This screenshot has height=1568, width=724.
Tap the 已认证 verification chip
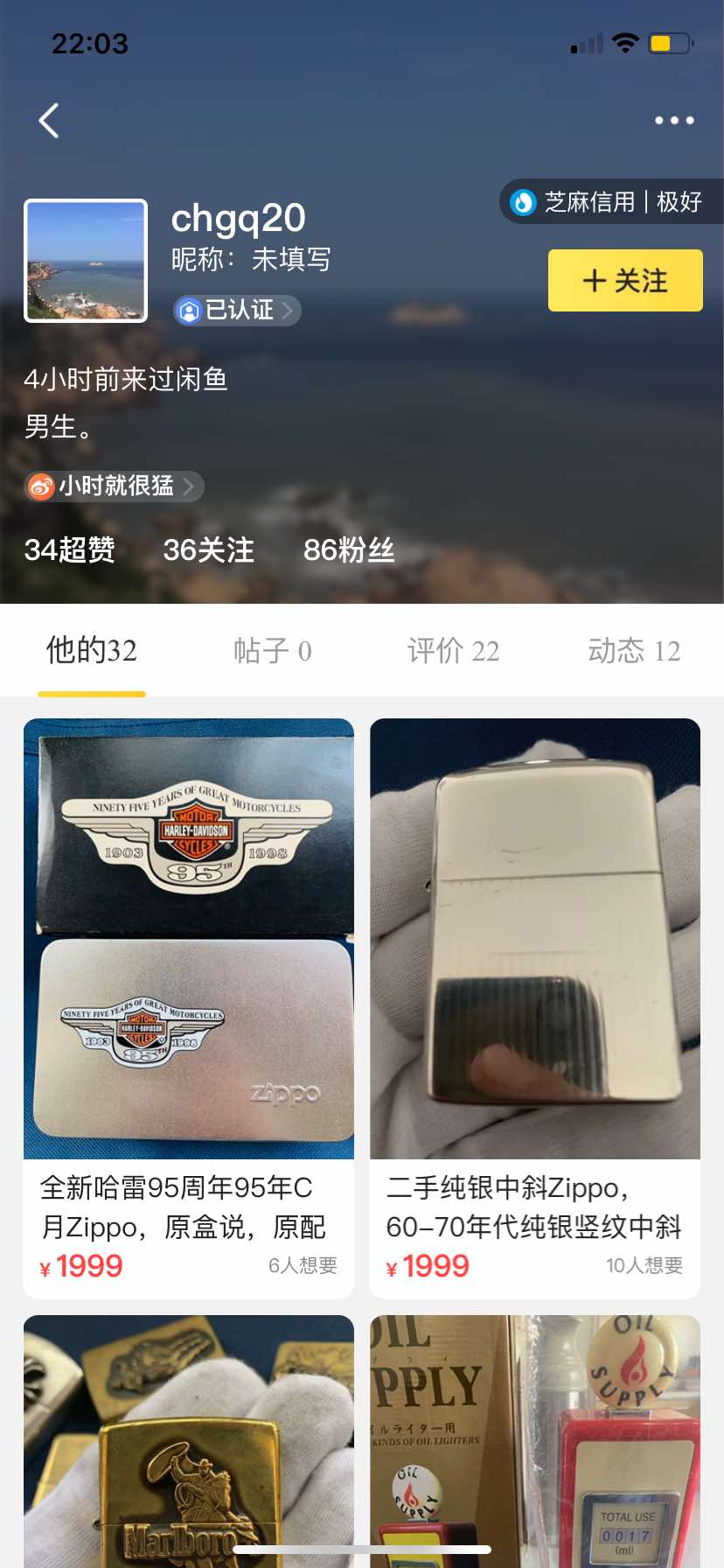coord(238,310)
